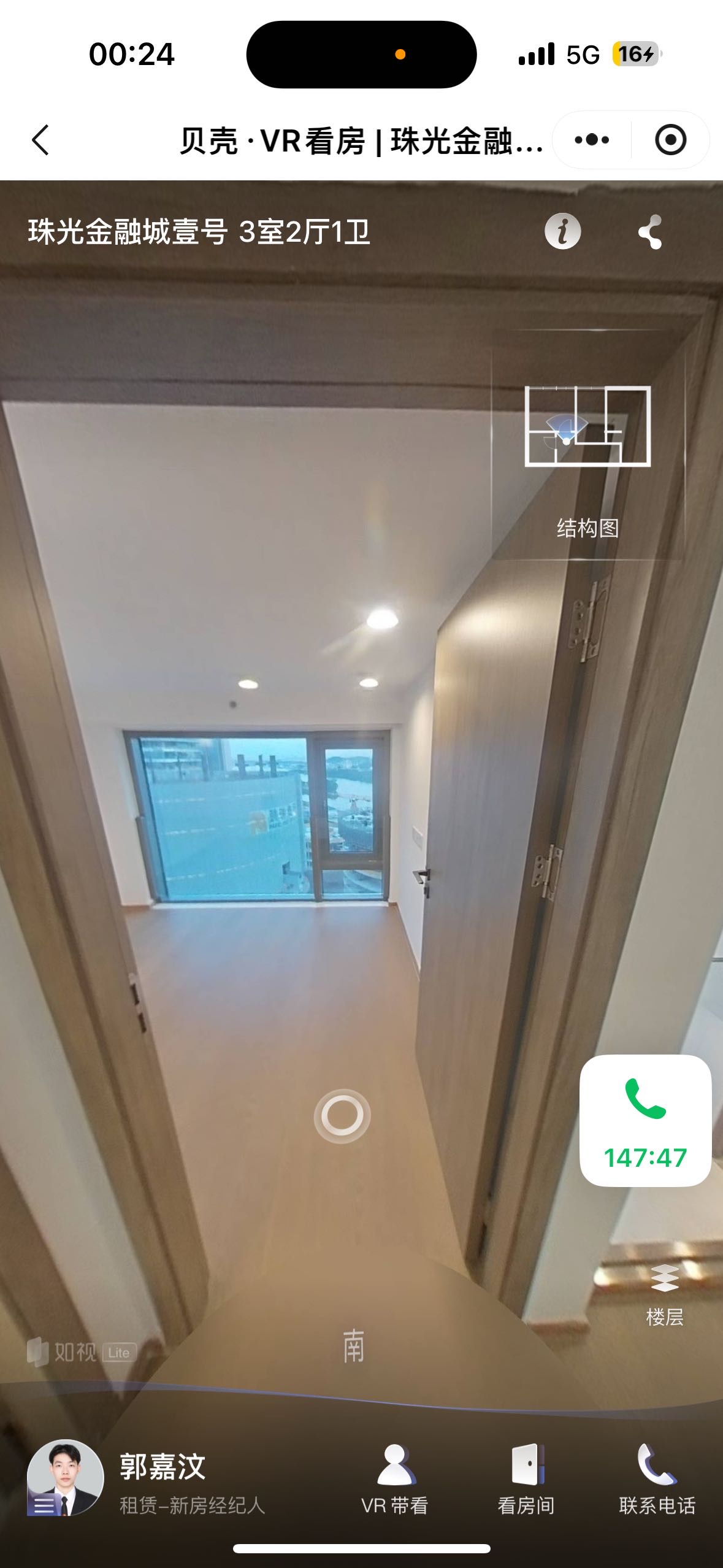Share this VR house tour

click(650, 232)
